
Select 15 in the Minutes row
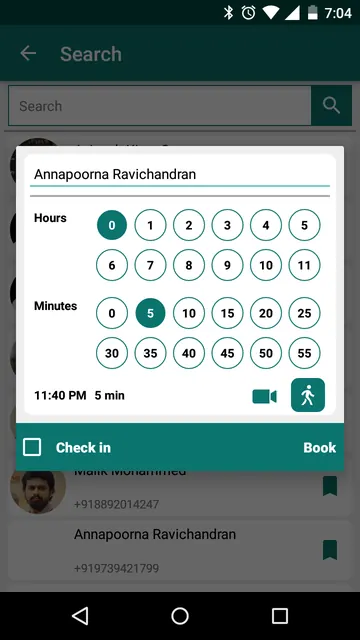click(227, 313)
